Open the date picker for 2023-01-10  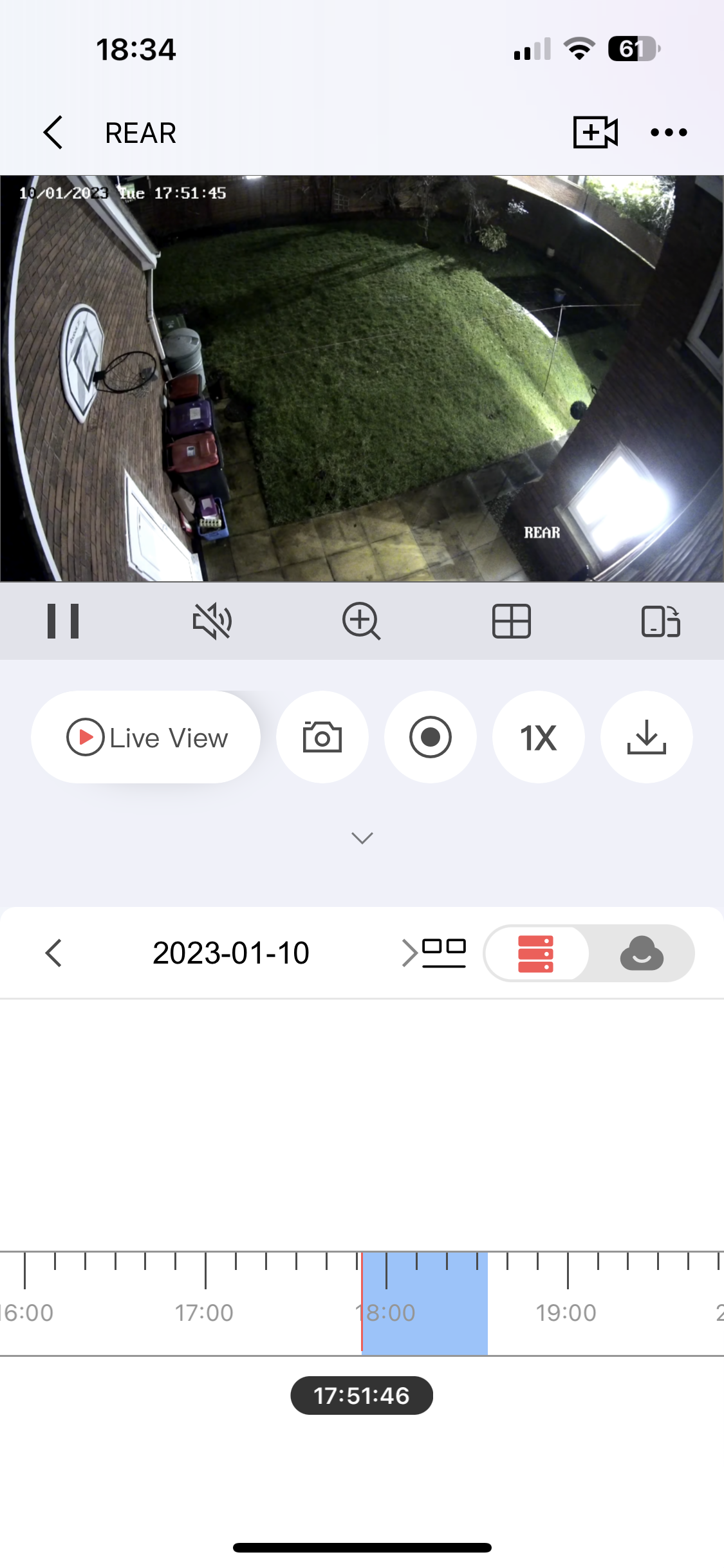[x=230, y=953]
